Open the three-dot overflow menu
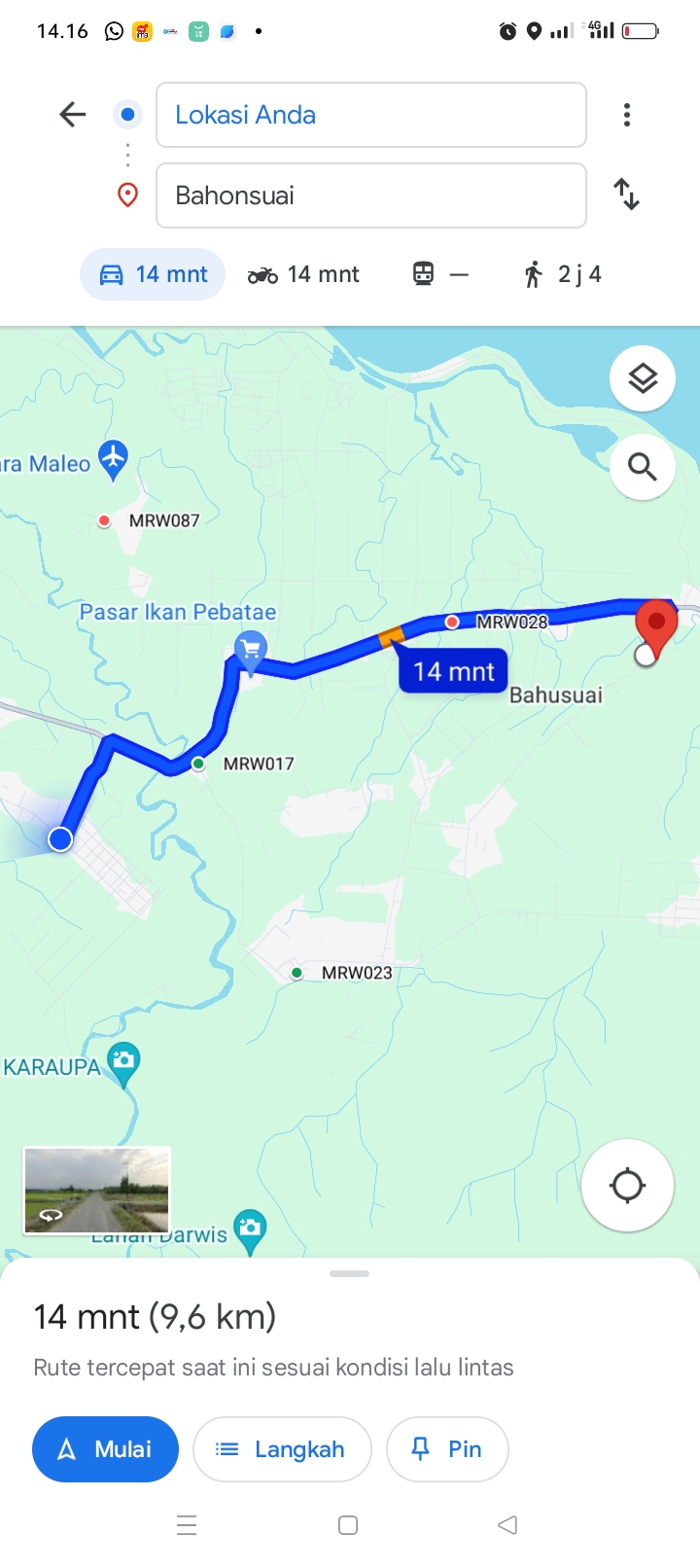 click(627, 115)
